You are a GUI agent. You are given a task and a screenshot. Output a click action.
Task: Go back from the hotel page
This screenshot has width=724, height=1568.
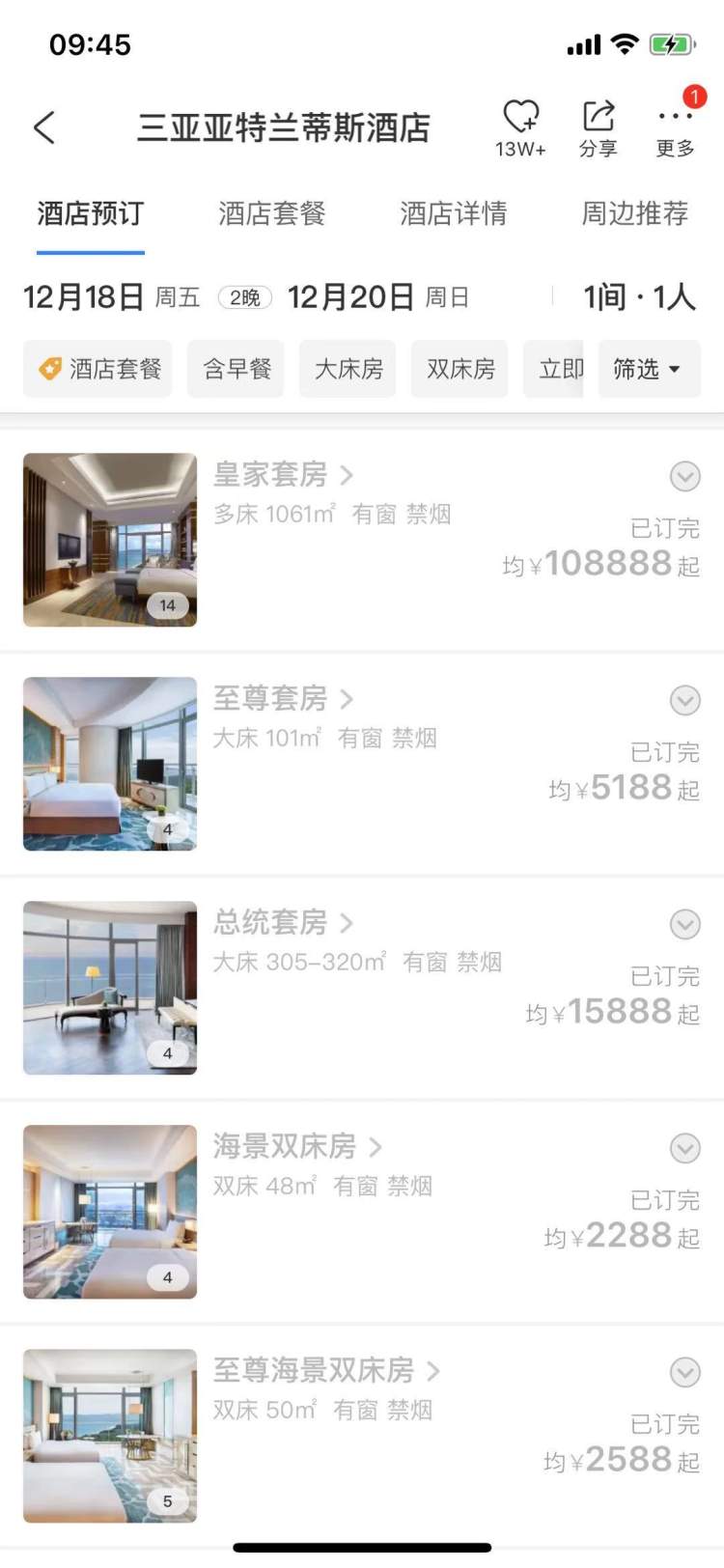point(44,127)
